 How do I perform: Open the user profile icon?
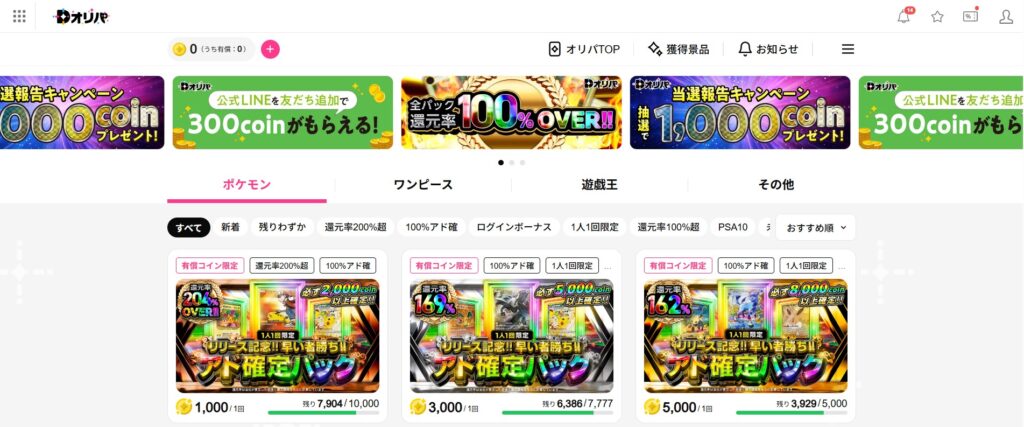[1005, 16]
